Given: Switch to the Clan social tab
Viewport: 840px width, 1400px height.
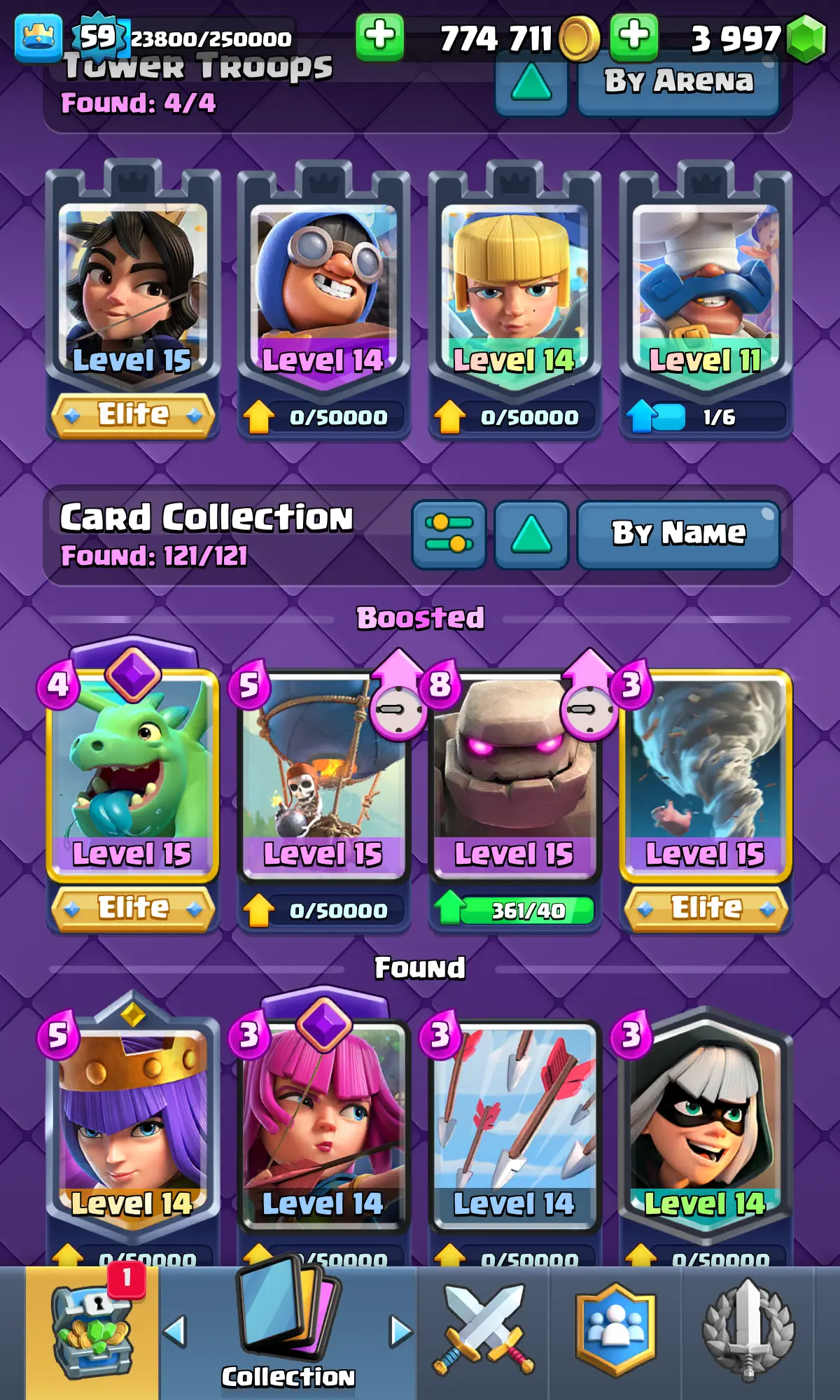Looking at the screenshot, I should 615,1330.
